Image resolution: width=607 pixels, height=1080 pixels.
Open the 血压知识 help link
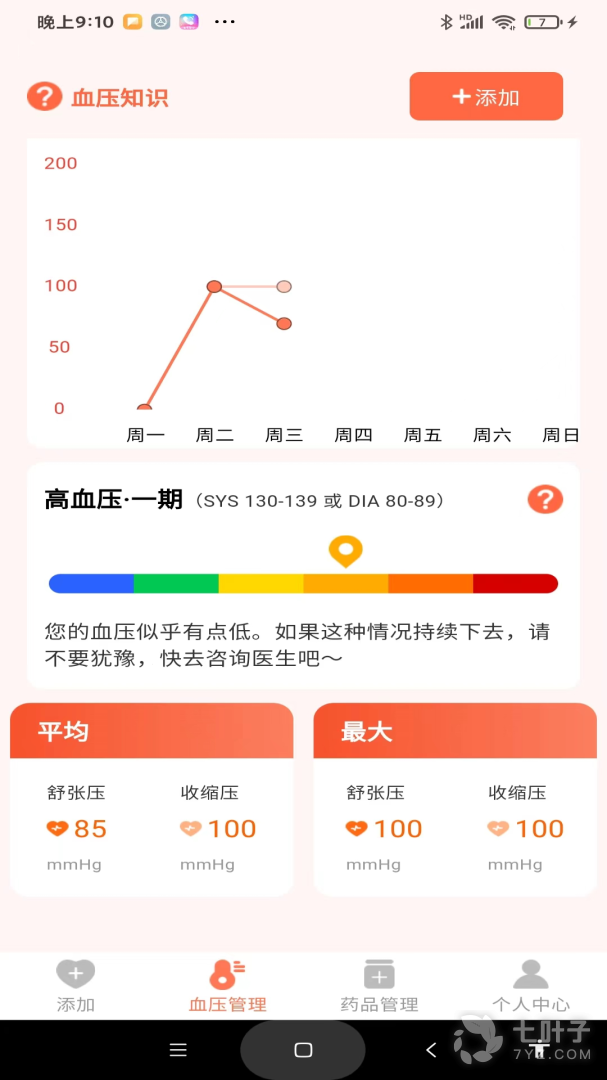click(x=98, y=97)
